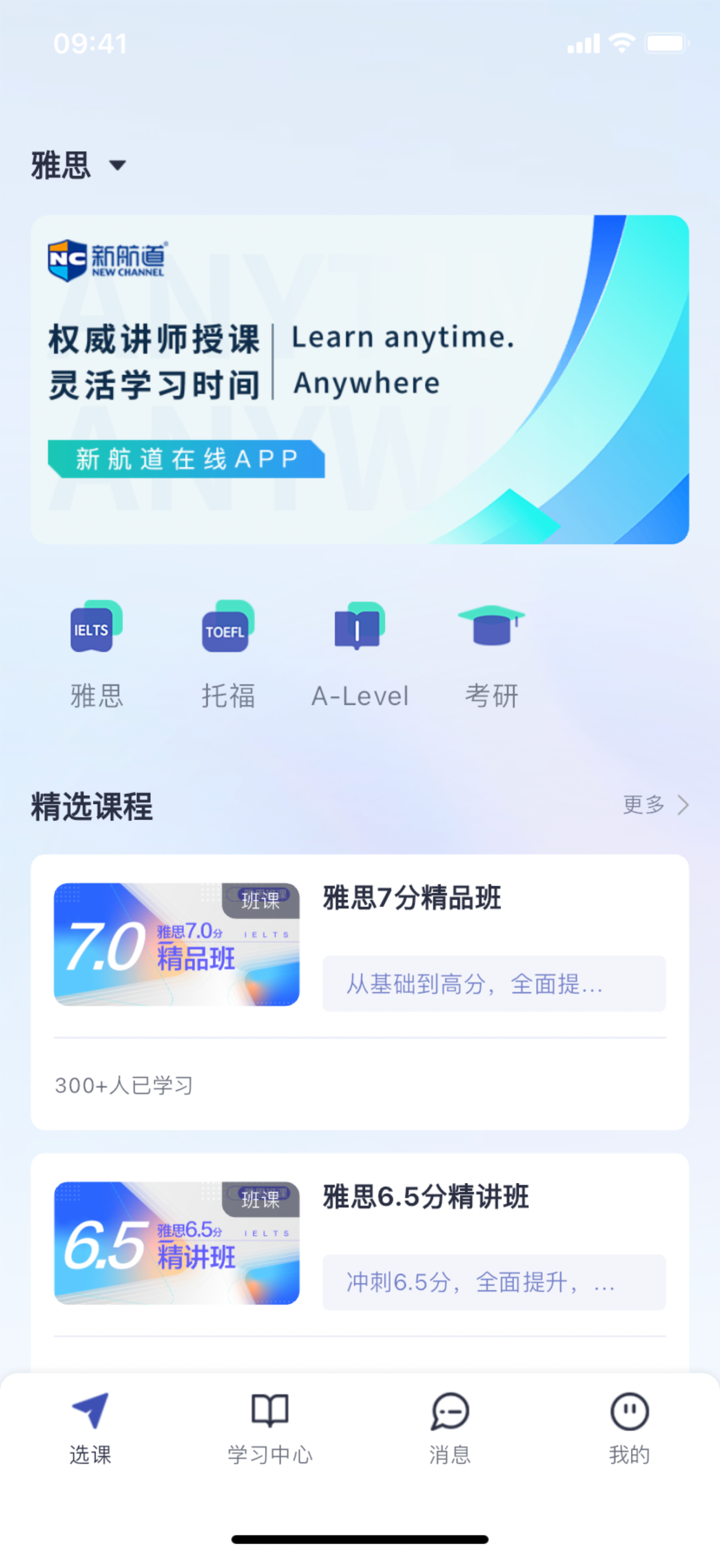Select the 考研 graduation cap icon

coord(491,627)
